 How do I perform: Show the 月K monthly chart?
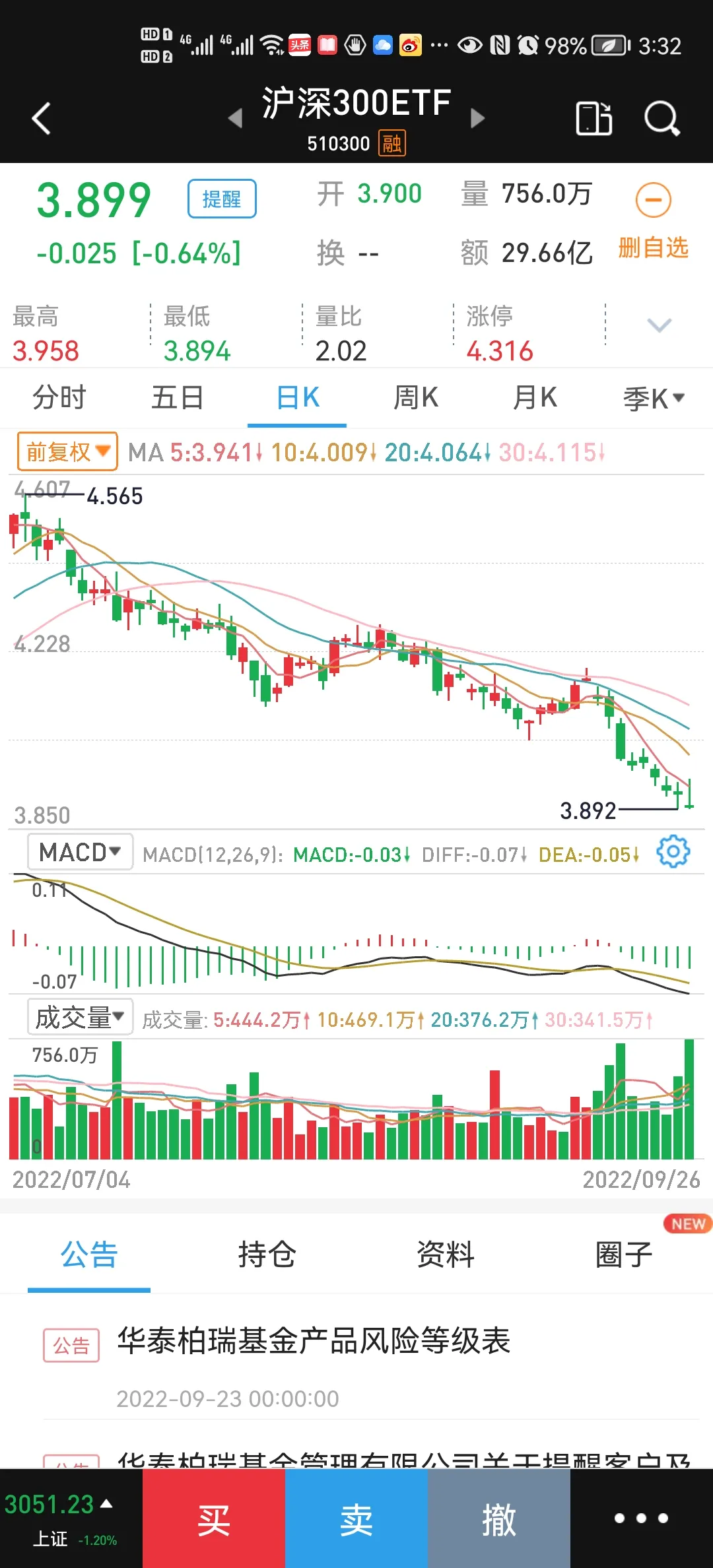click(x=535, y=398)
